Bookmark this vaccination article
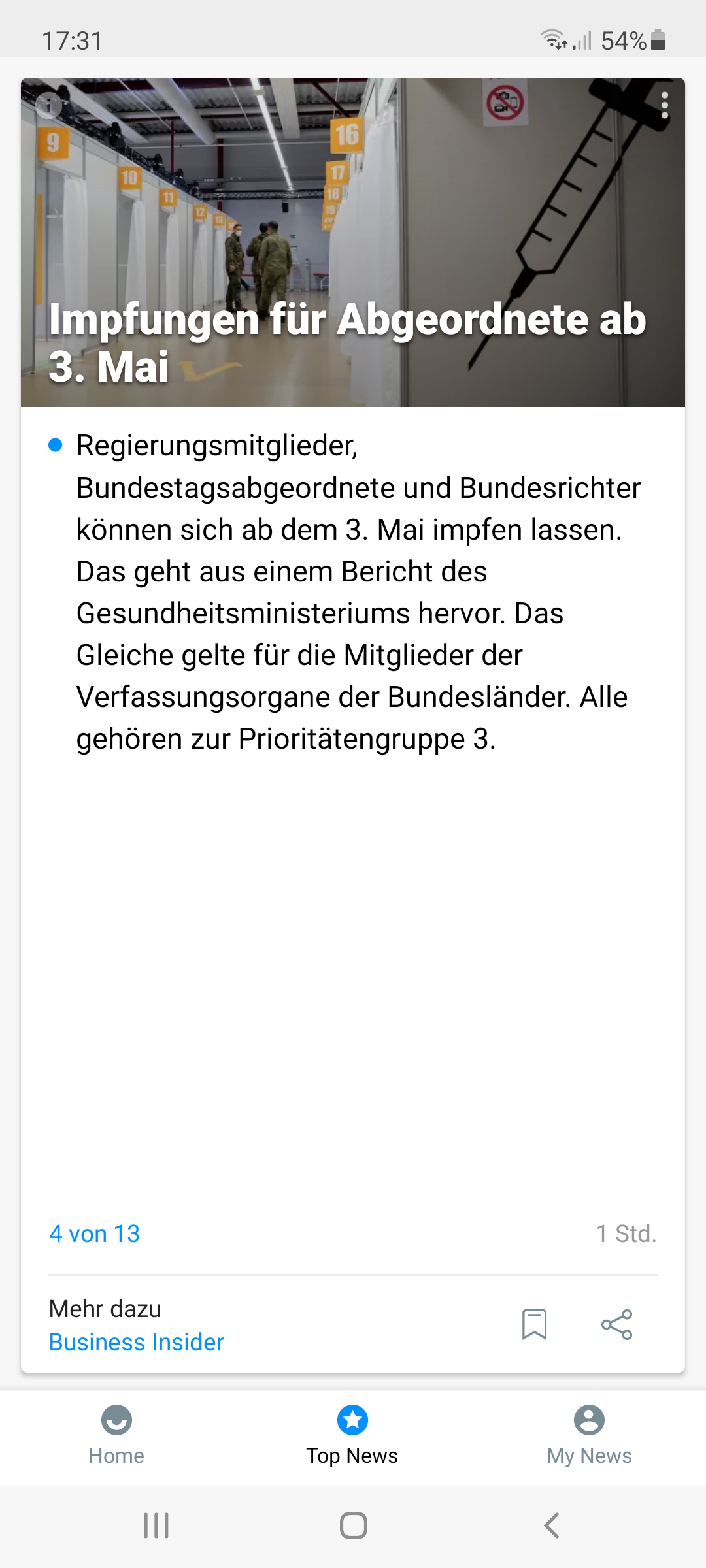706x1568 pixels. point(534,1325)
